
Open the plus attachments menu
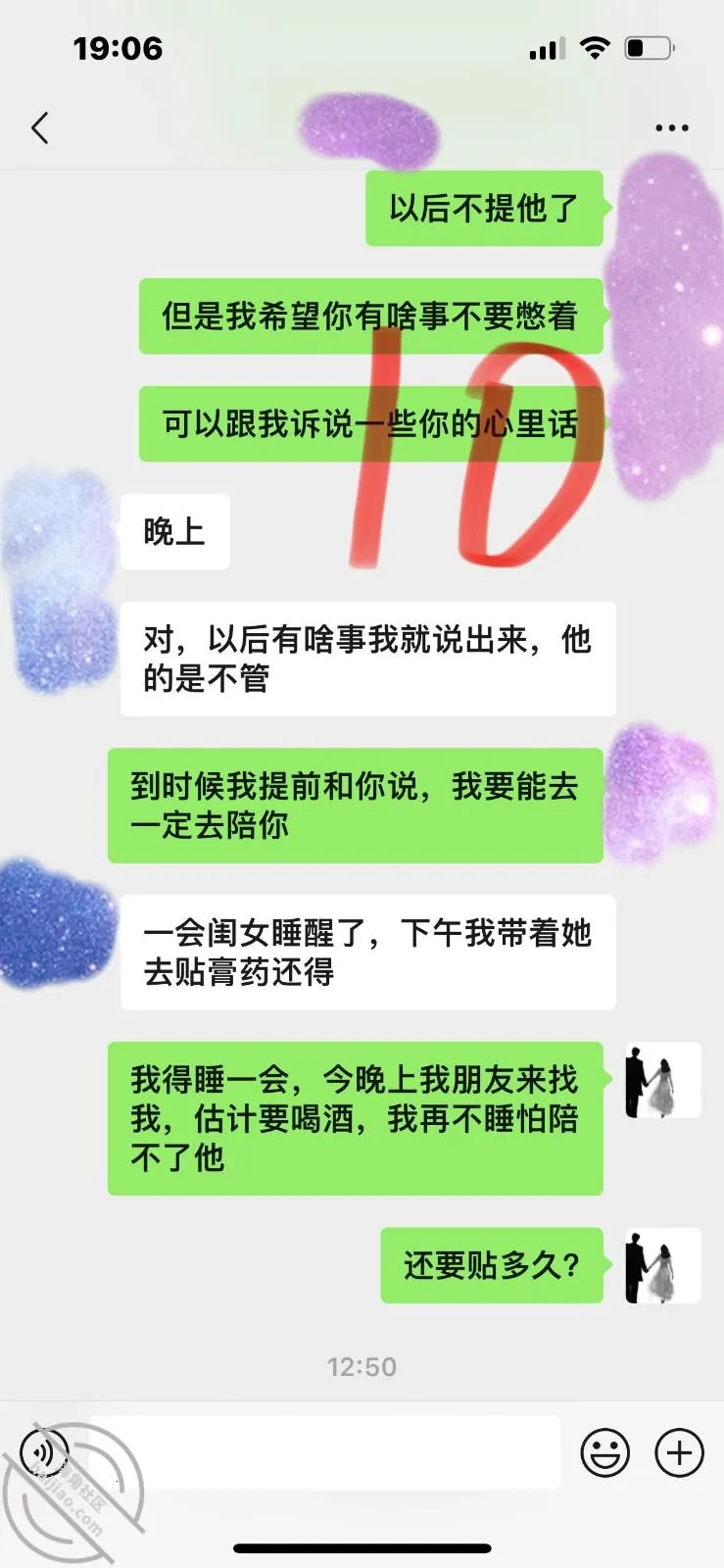coord(680,1452)
